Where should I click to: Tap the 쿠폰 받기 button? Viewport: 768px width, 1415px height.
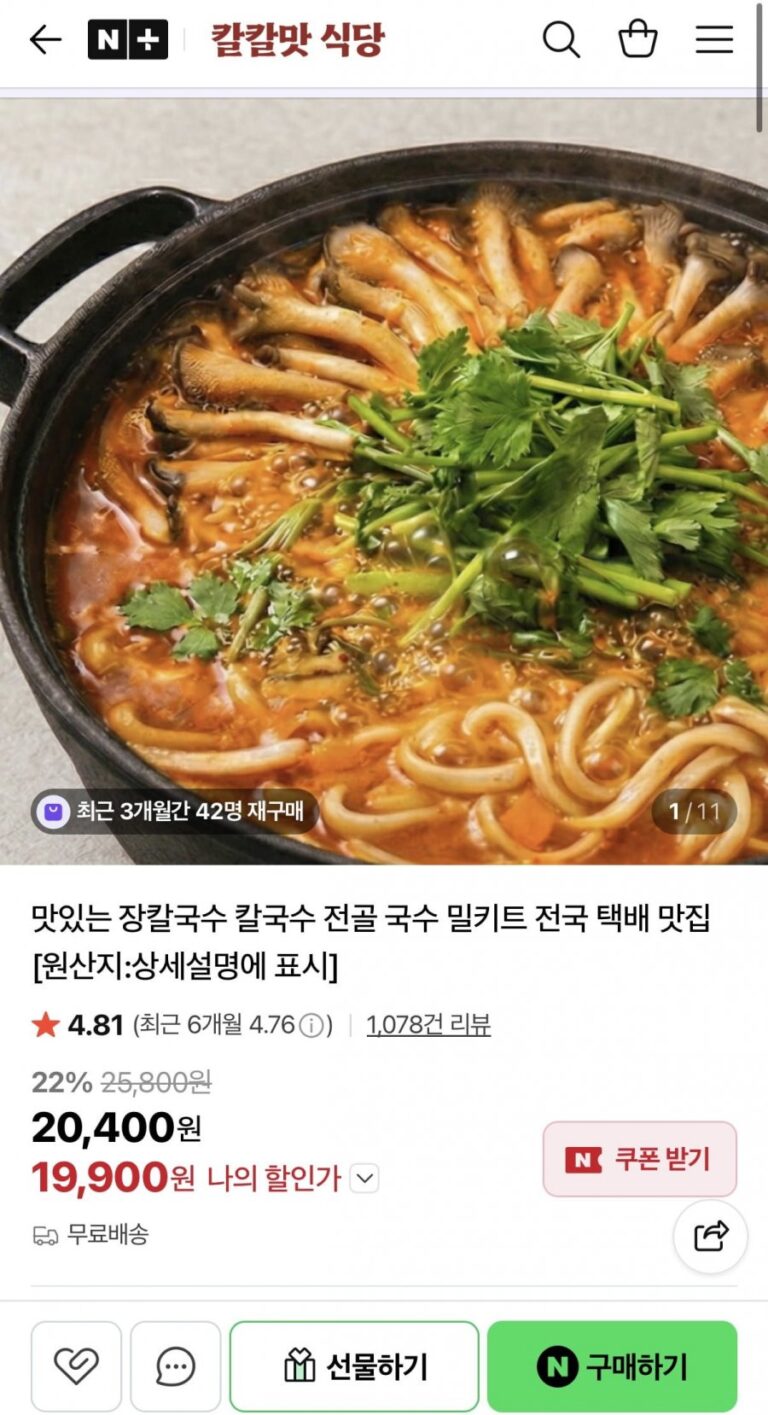(x=640, y=1159)
